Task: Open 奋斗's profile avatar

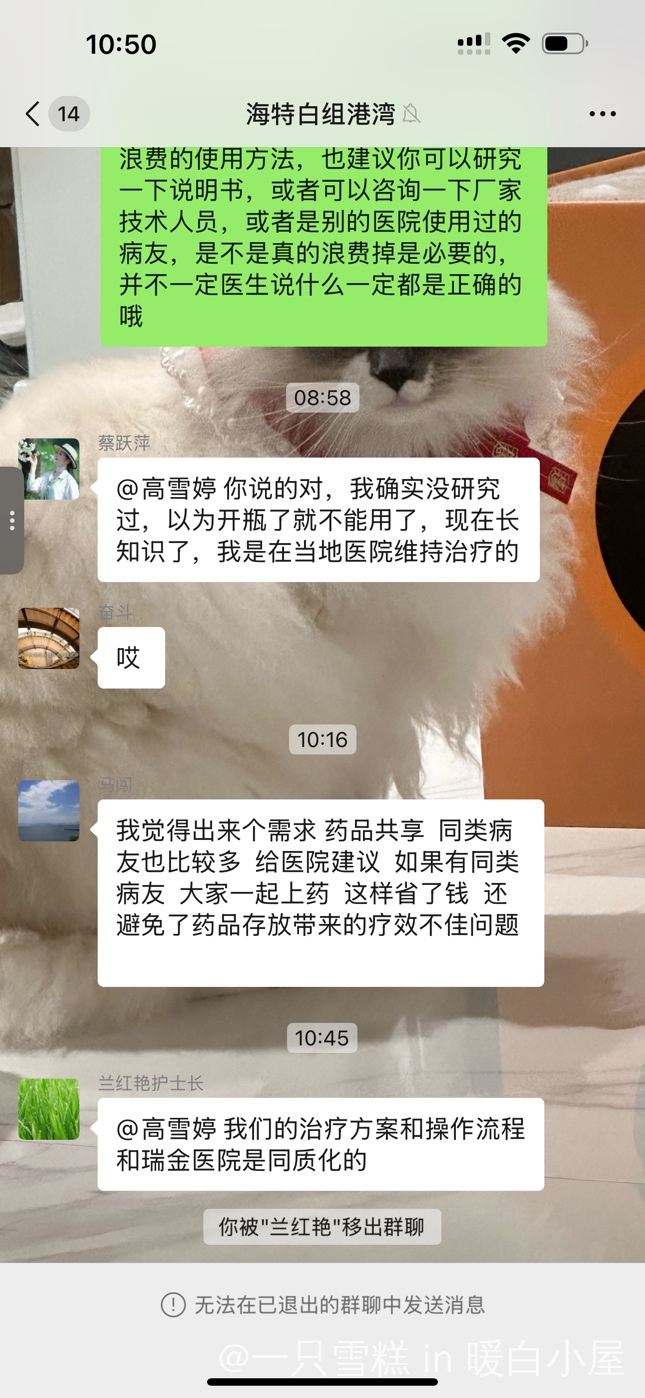Action: coord(49,638)
